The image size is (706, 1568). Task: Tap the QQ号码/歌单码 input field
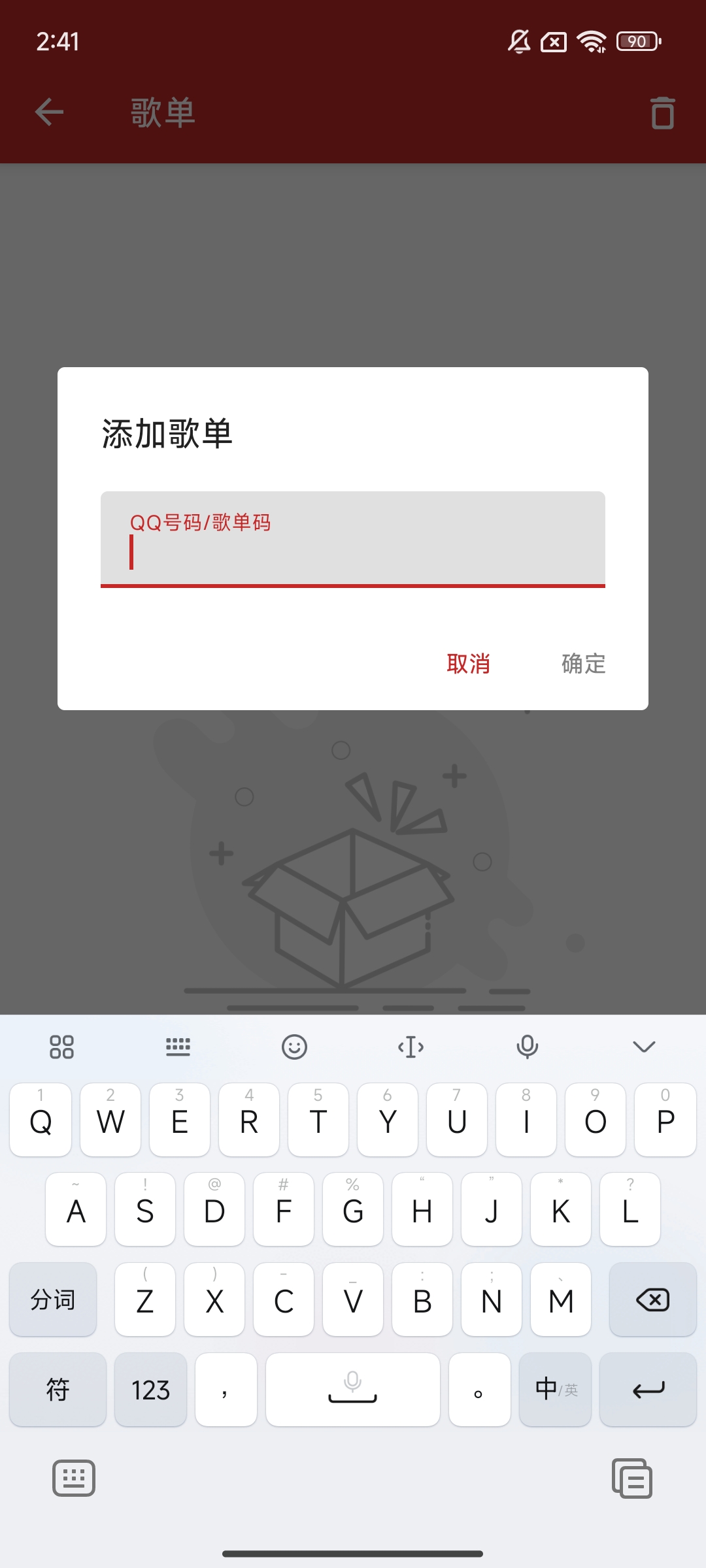353,540
